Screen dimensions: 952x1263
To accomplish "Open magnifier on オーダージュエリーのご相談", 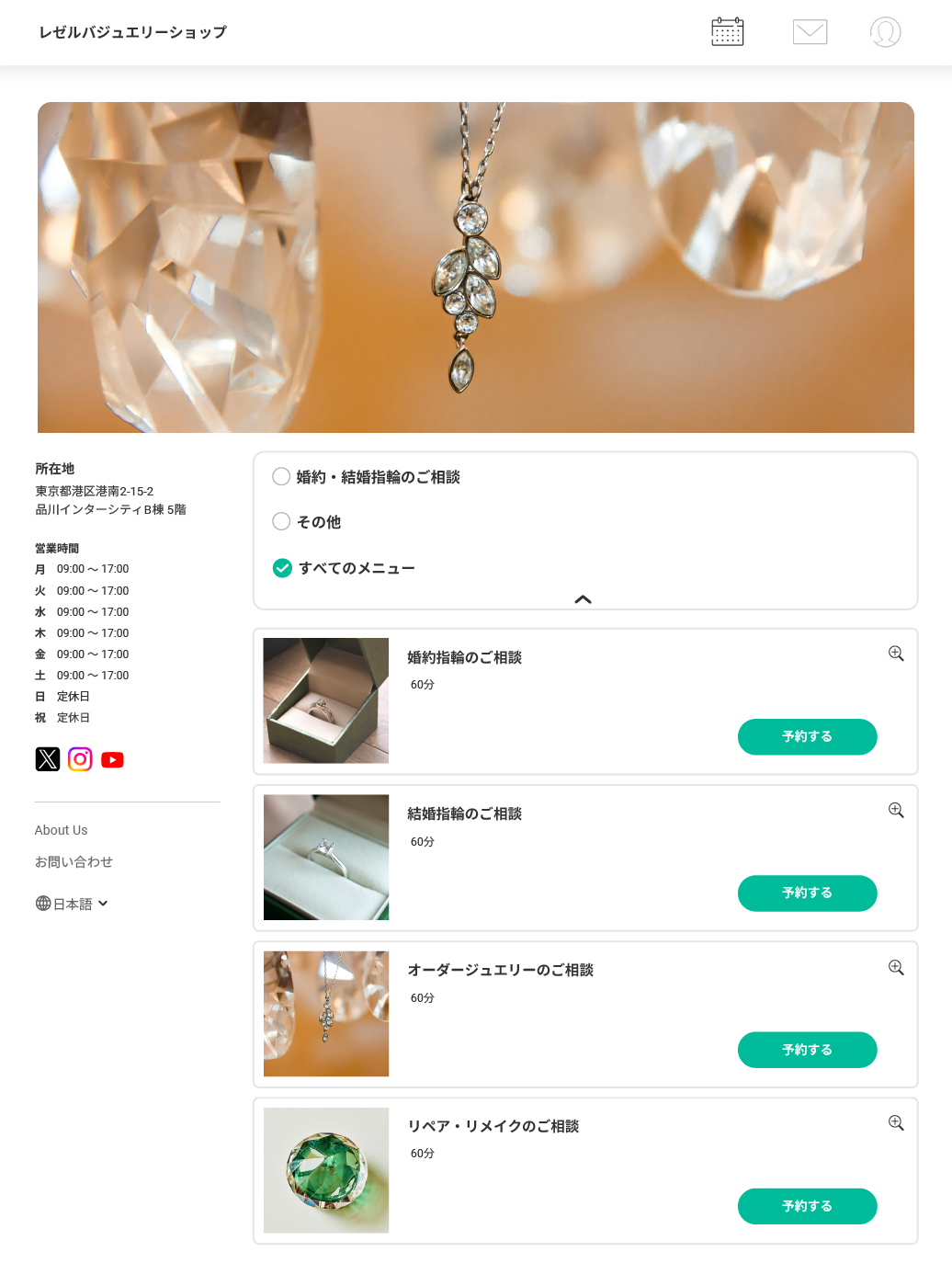I will [896, 967].
